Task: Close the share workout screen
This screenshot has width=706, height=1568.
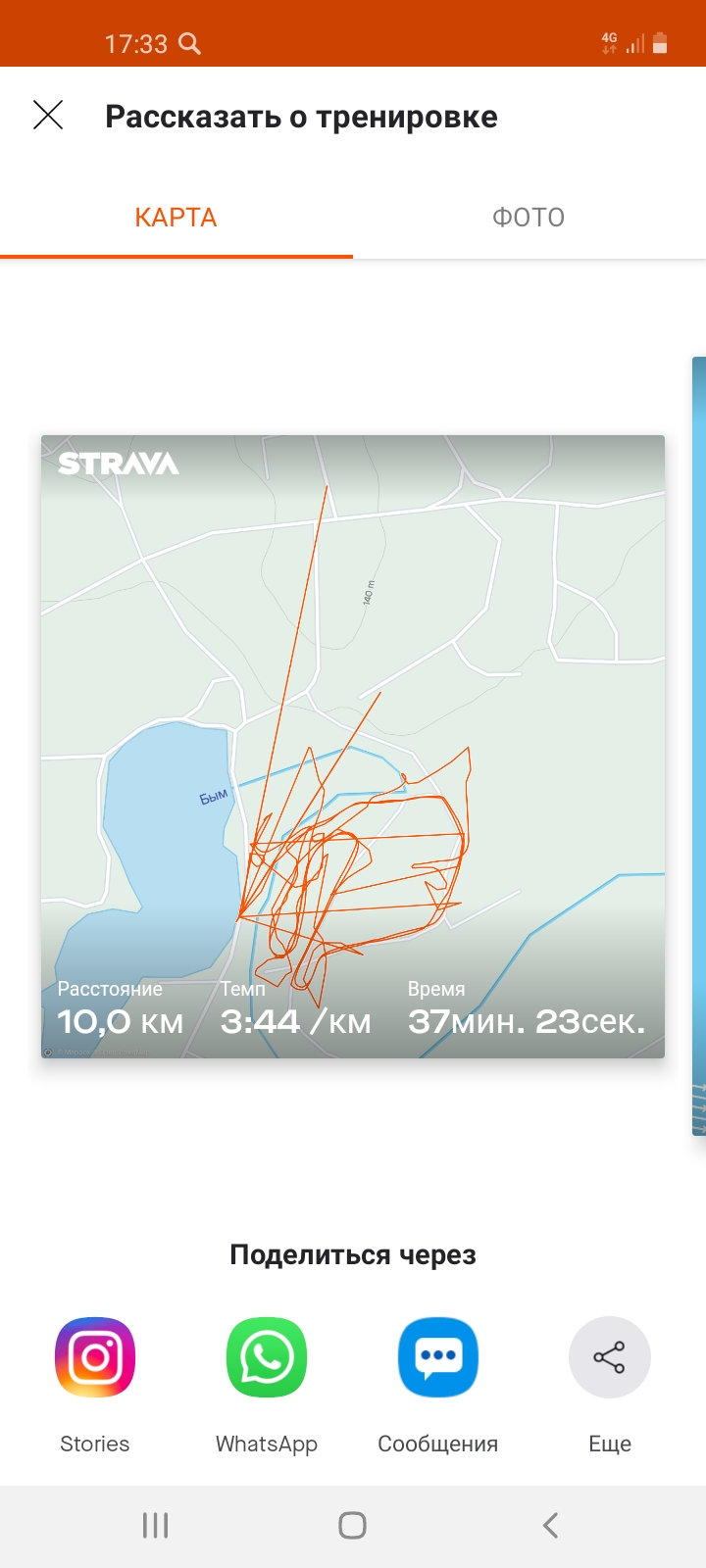Action: [48, 116]
